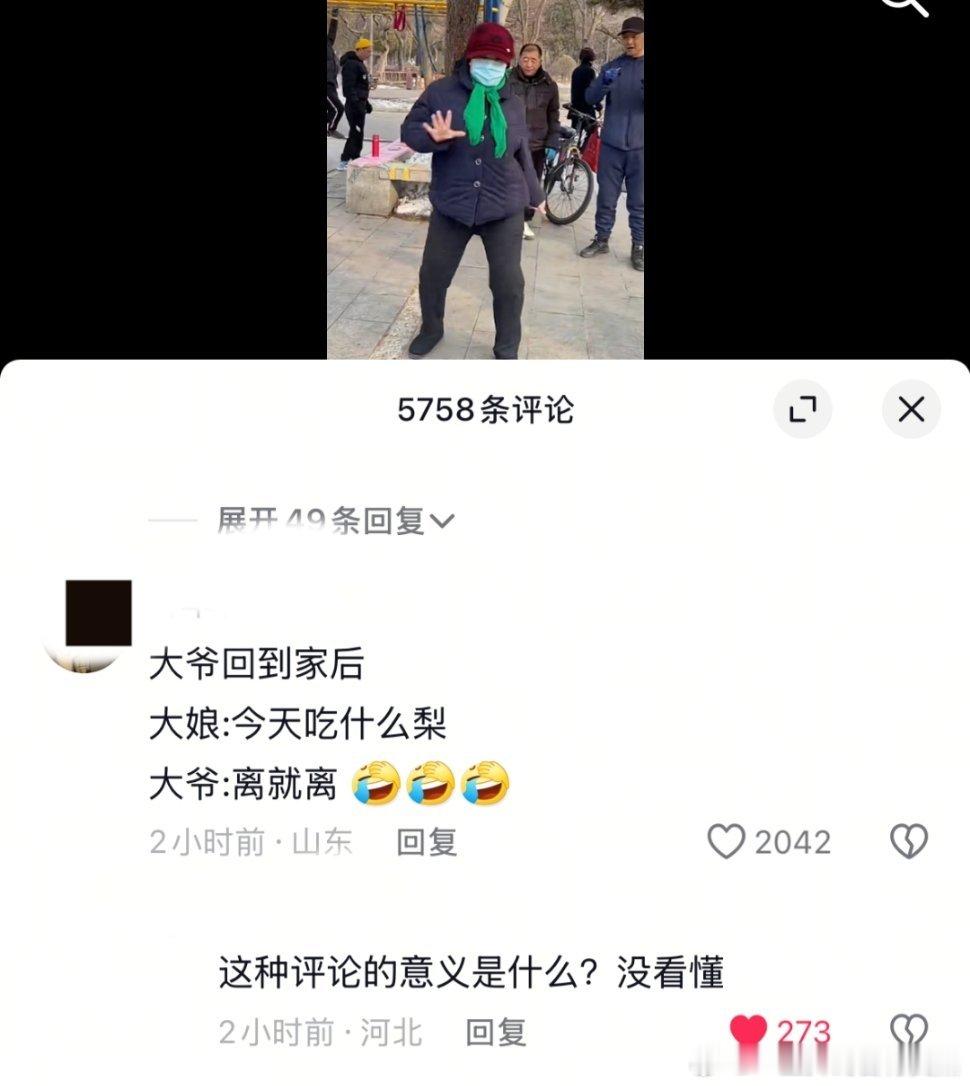Open the 2小时前·山东 timestamp link

(250, 843)
